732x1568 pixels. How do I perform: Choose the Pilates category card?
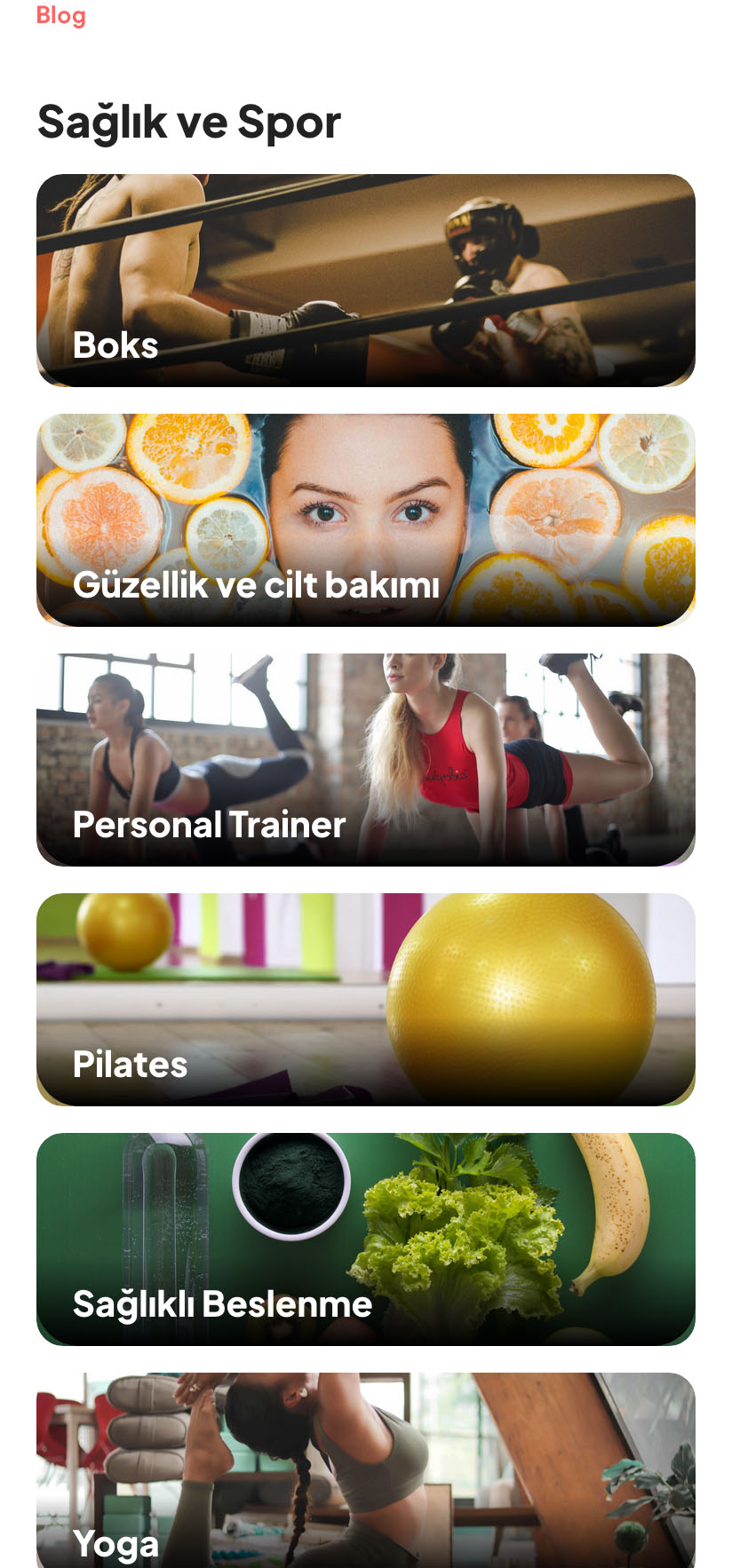365,1000
